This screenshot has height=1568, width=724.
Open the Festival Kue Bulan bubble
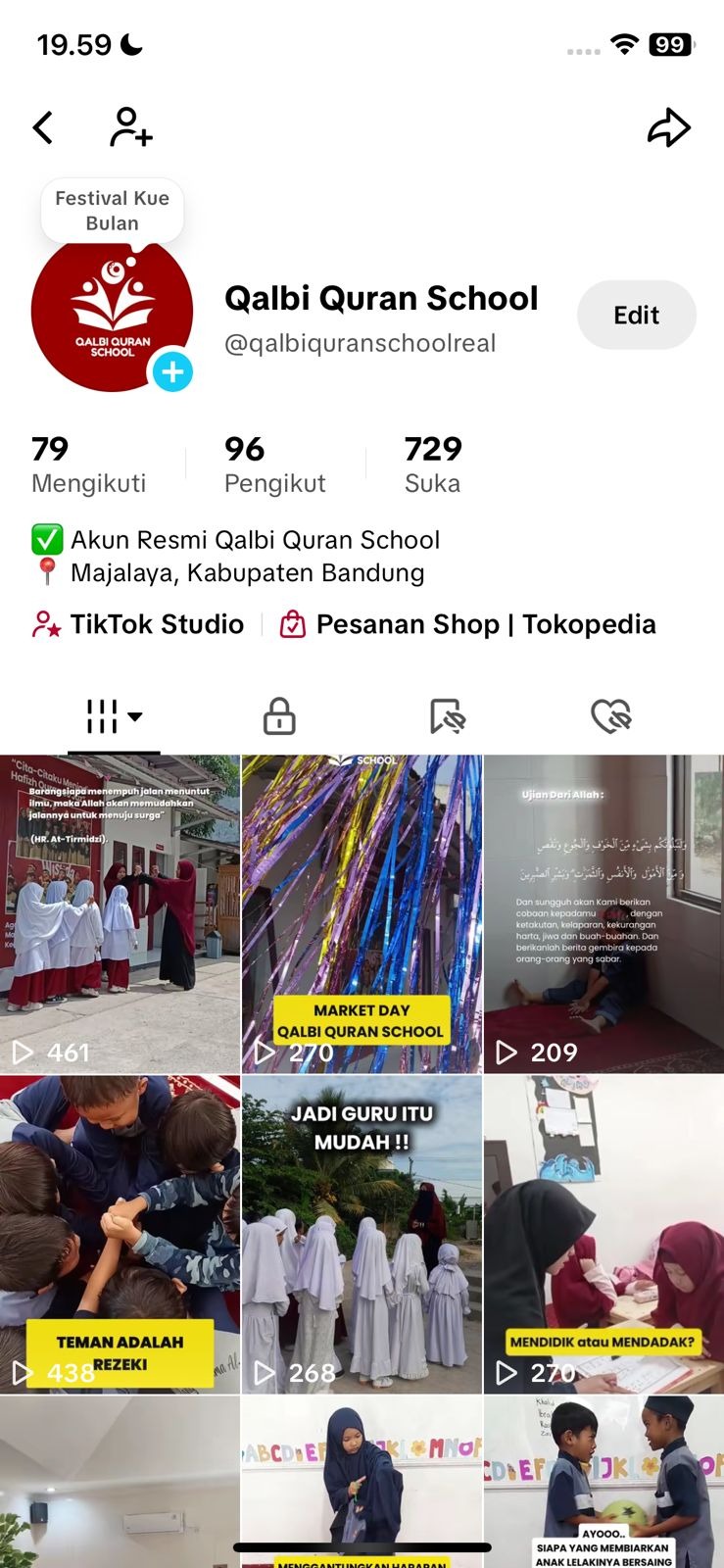click(x=112, y=211)
